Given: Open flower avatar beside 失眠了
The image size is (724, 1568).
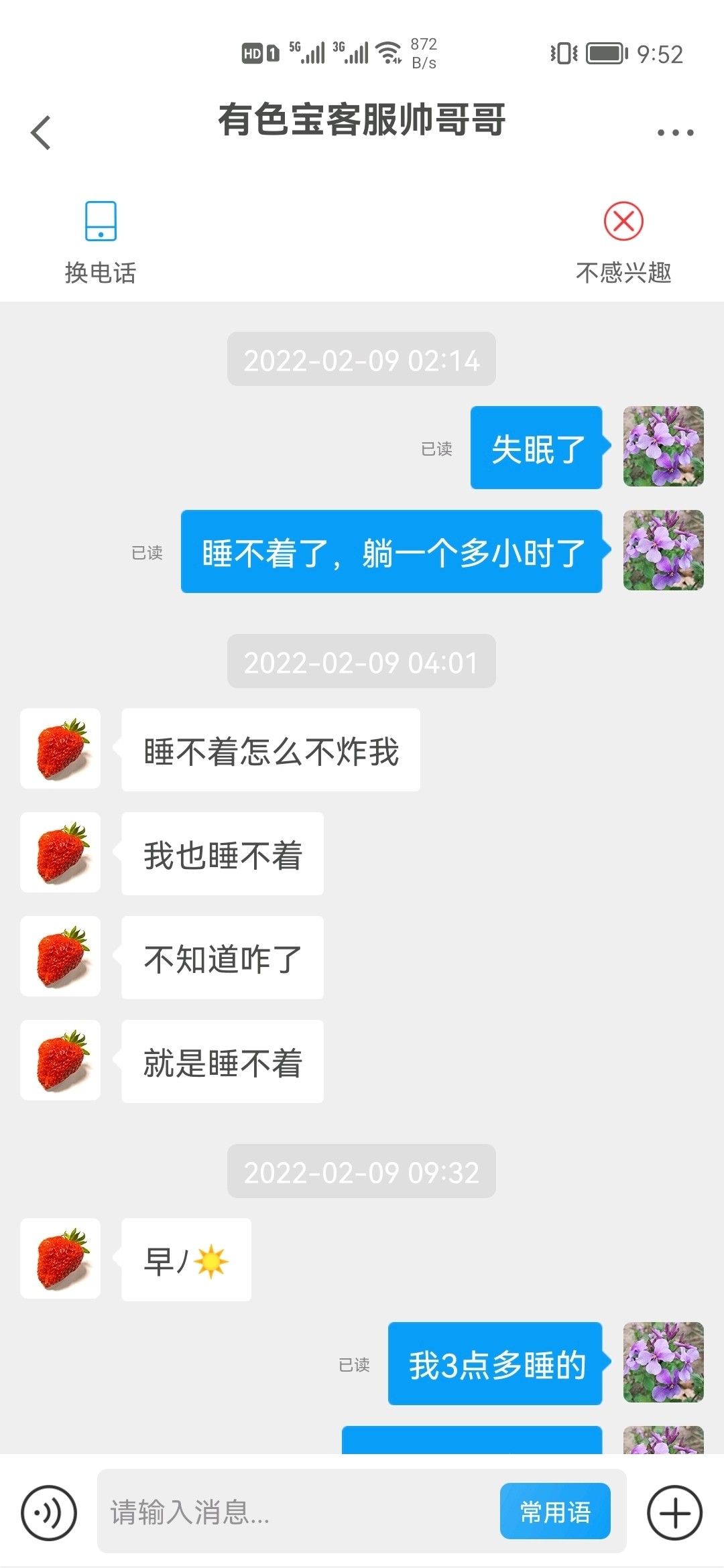Looking at the screenshot, I should 663,446.
